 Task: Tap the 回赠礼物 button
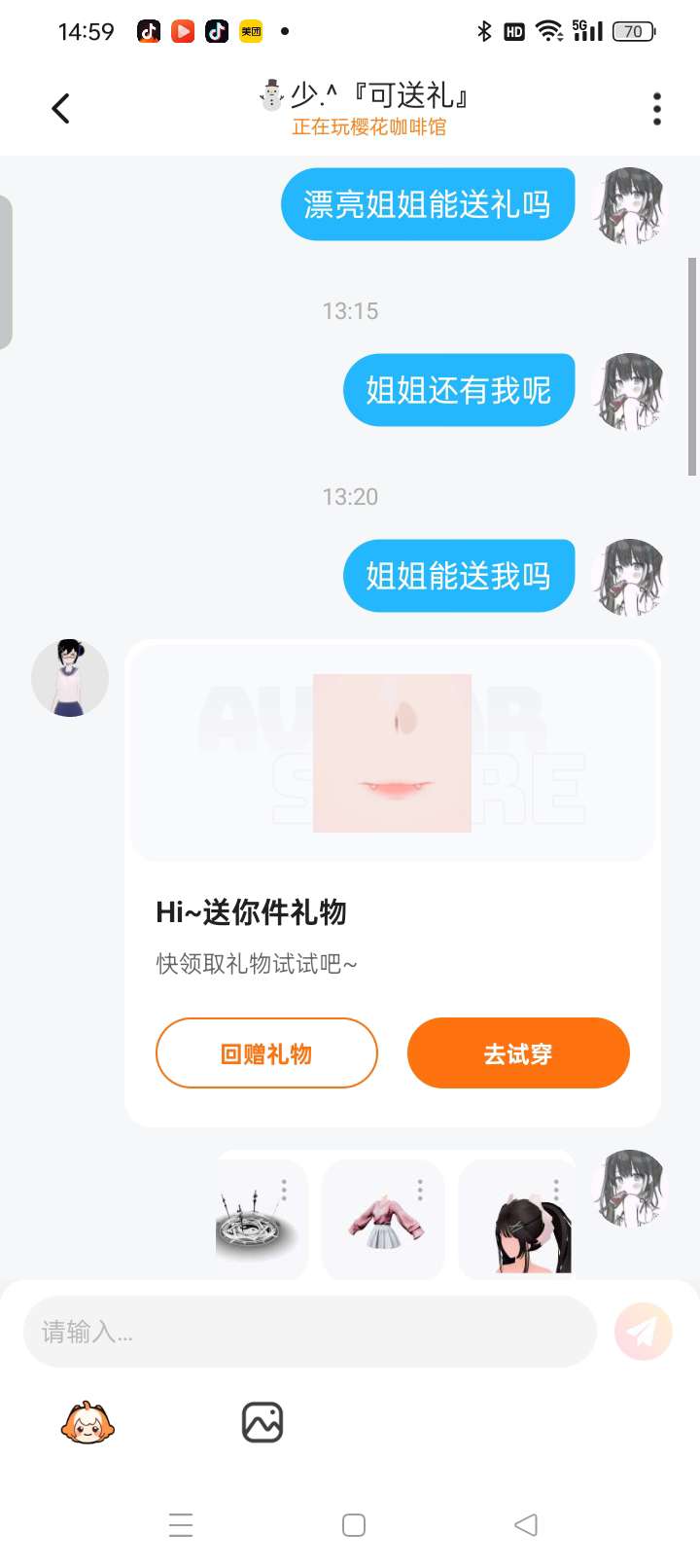click(x=266, y=1053)
